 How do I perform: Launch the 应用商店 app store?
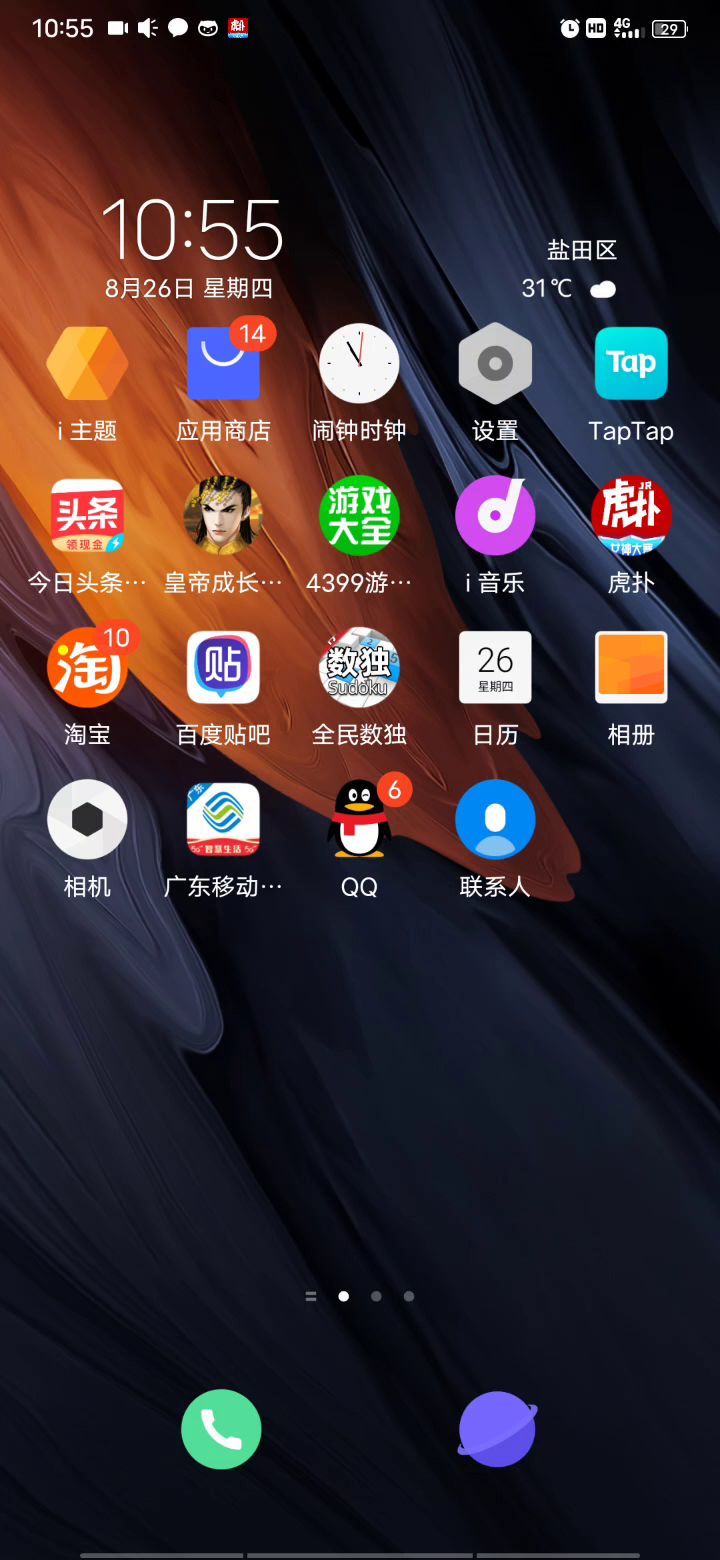pos(223,364)
